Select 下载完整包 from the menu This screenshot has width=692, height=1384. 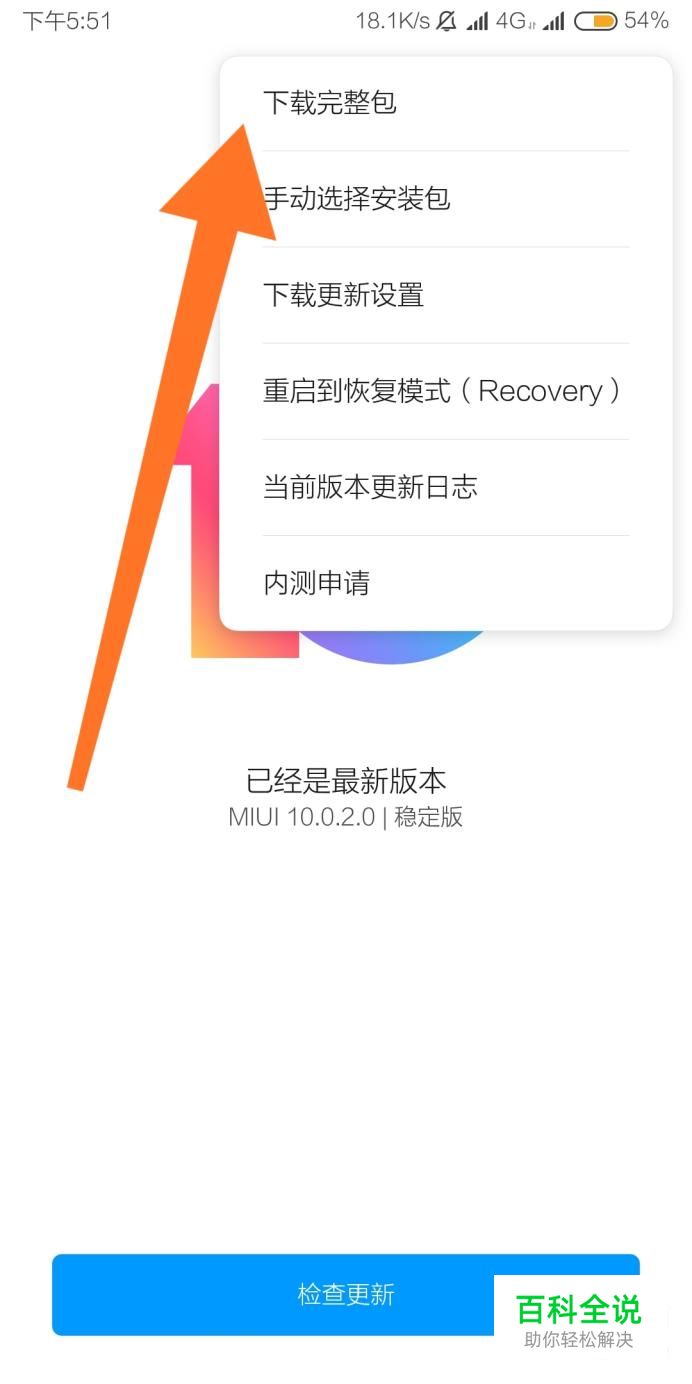click(446, 103)
